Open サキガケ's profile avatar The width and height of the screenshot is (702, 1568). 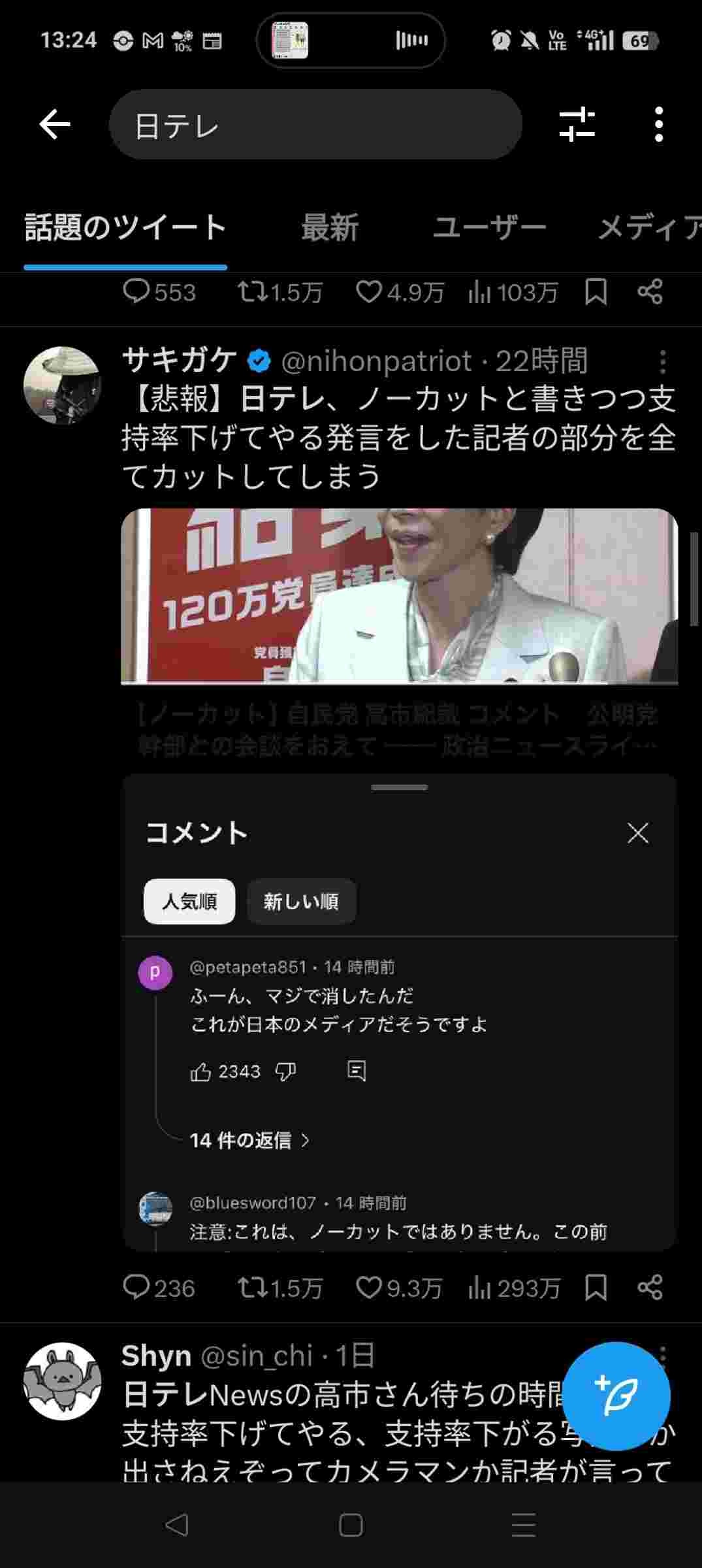click(x=62, y=385)
